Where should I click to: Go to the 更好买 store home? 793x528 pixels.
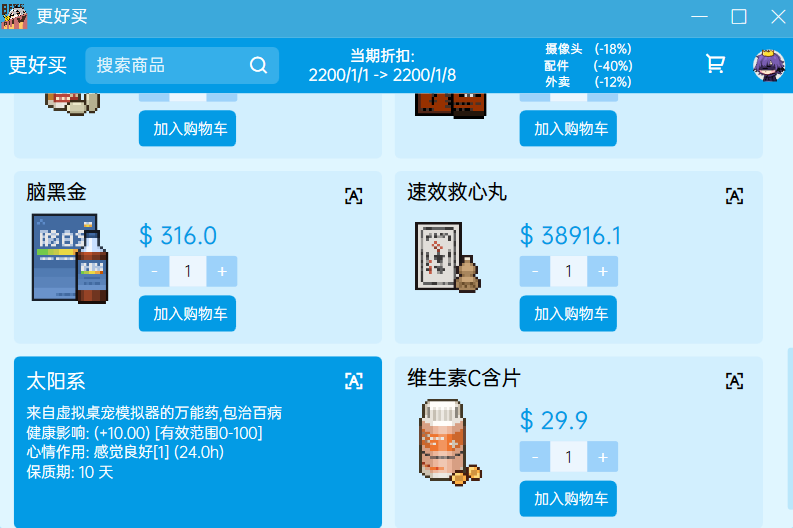(38, 66)
